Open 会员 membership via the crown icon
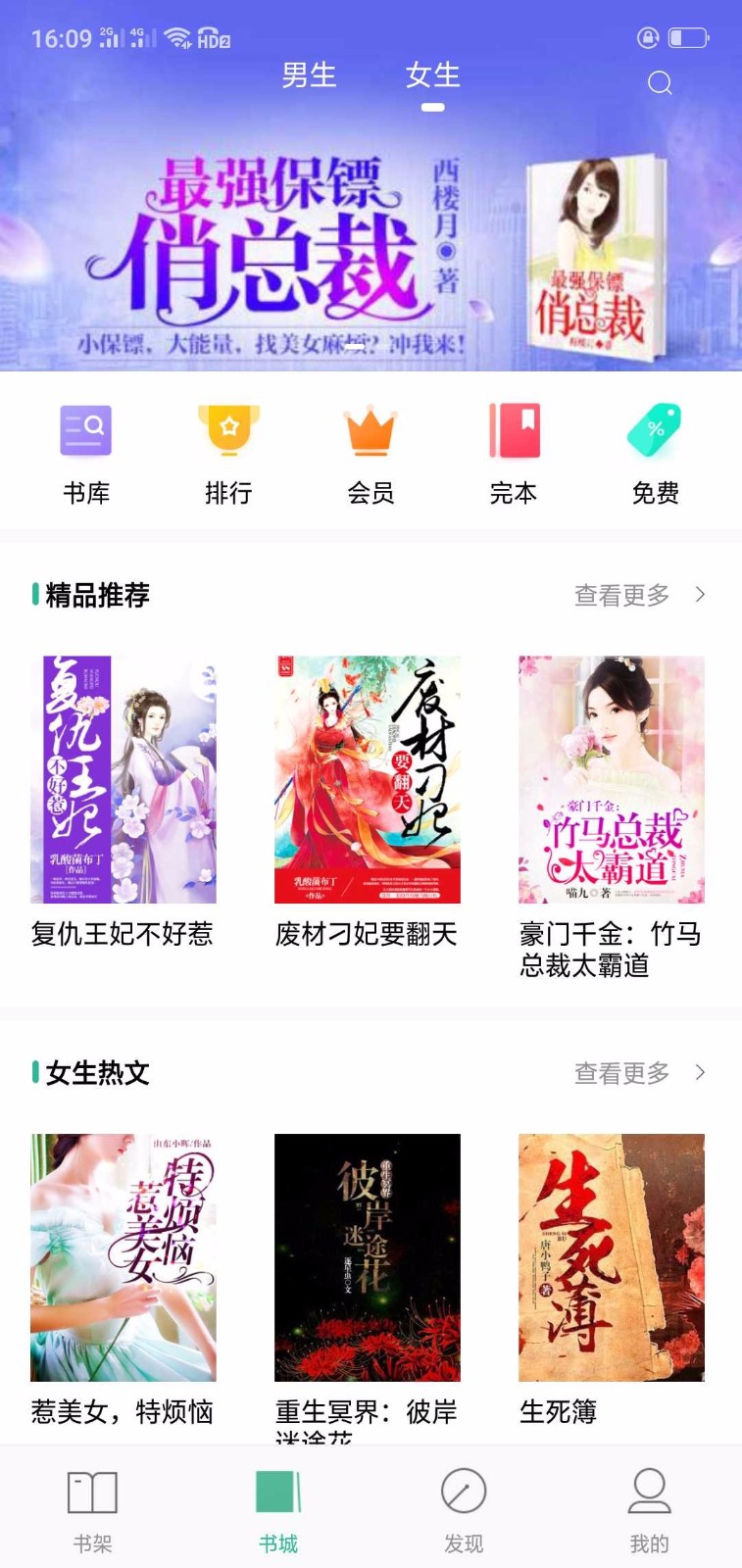This screenshot has height=1568, width=742. tap(371, 429)
